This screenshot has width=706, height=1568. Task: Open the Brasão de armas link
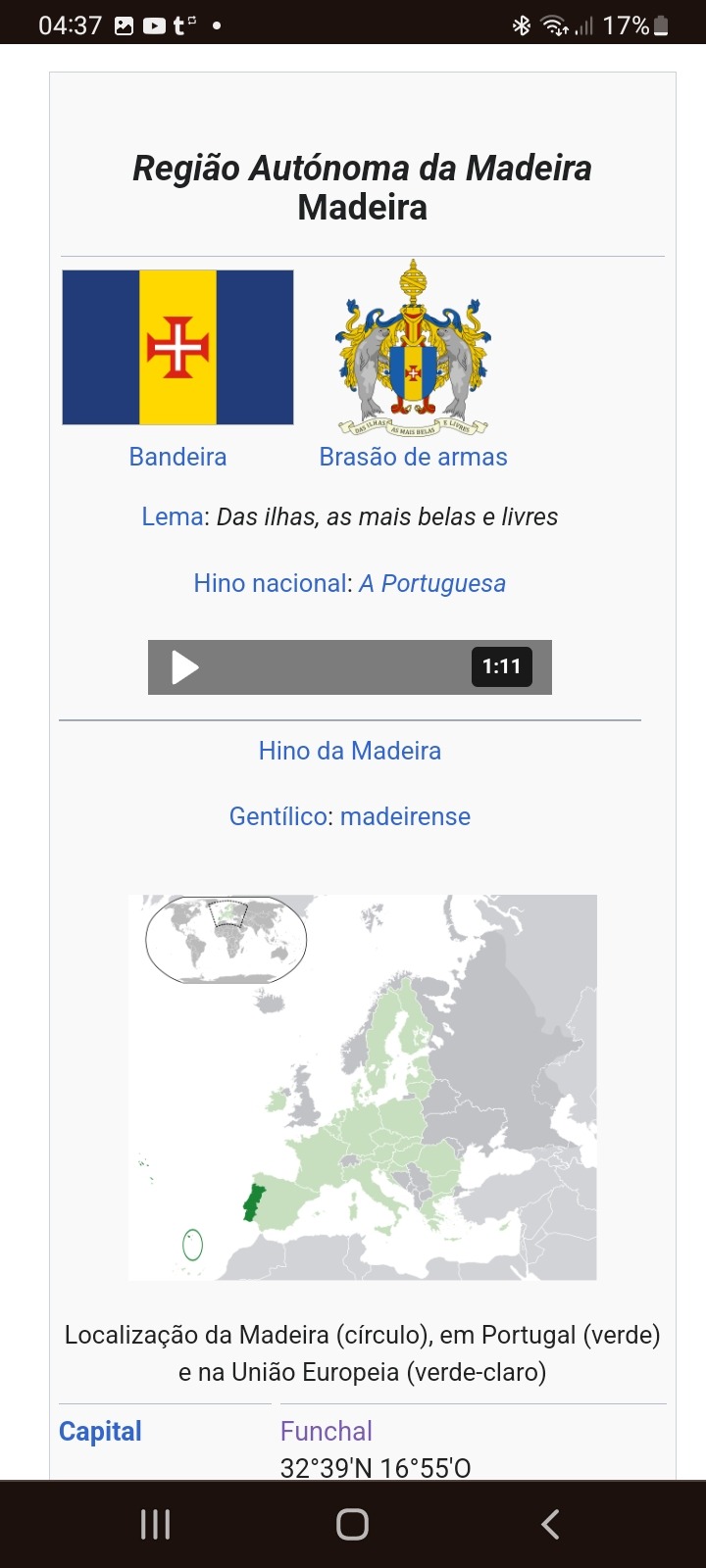pos(413,457)
